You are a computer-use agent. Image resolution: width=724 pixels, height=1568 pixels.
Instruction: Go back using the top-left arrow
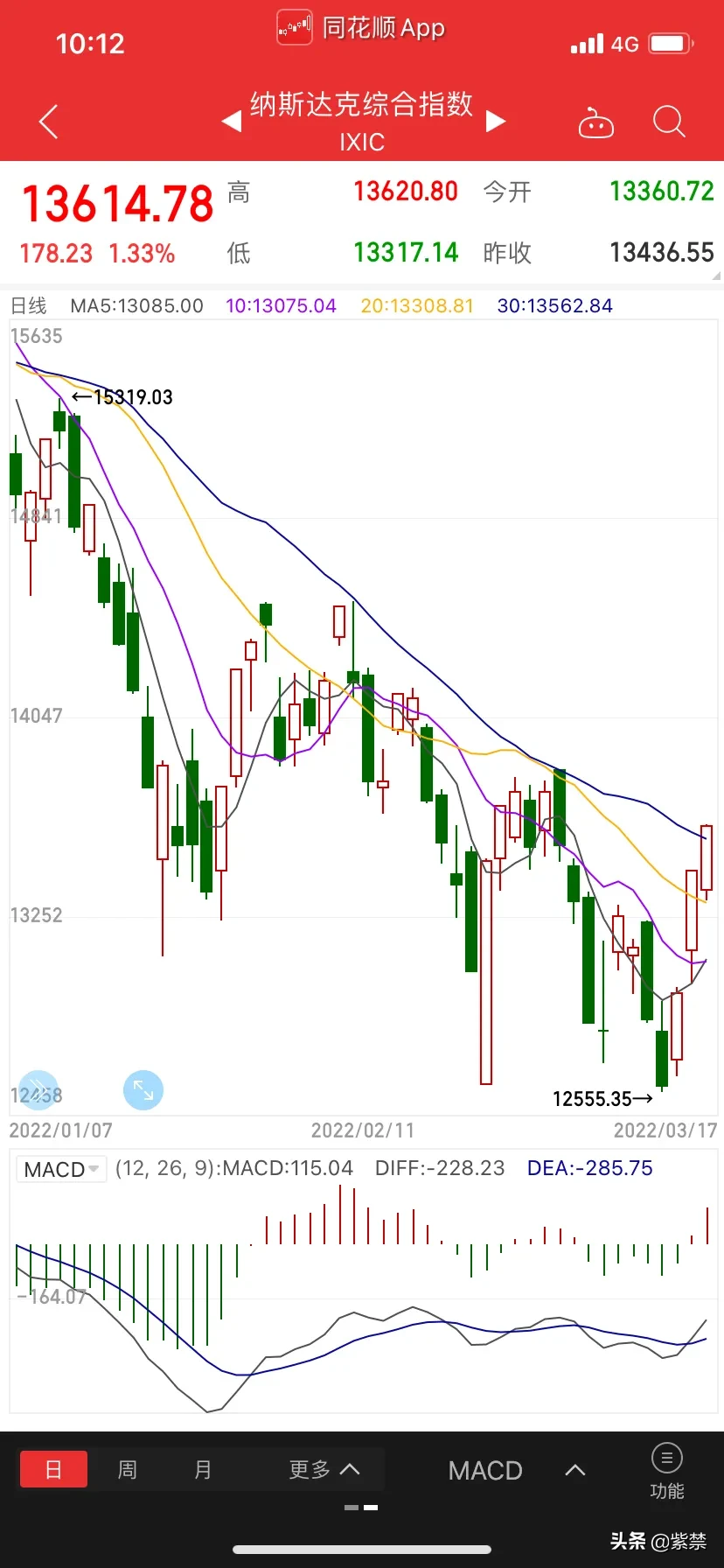[49, 122]
